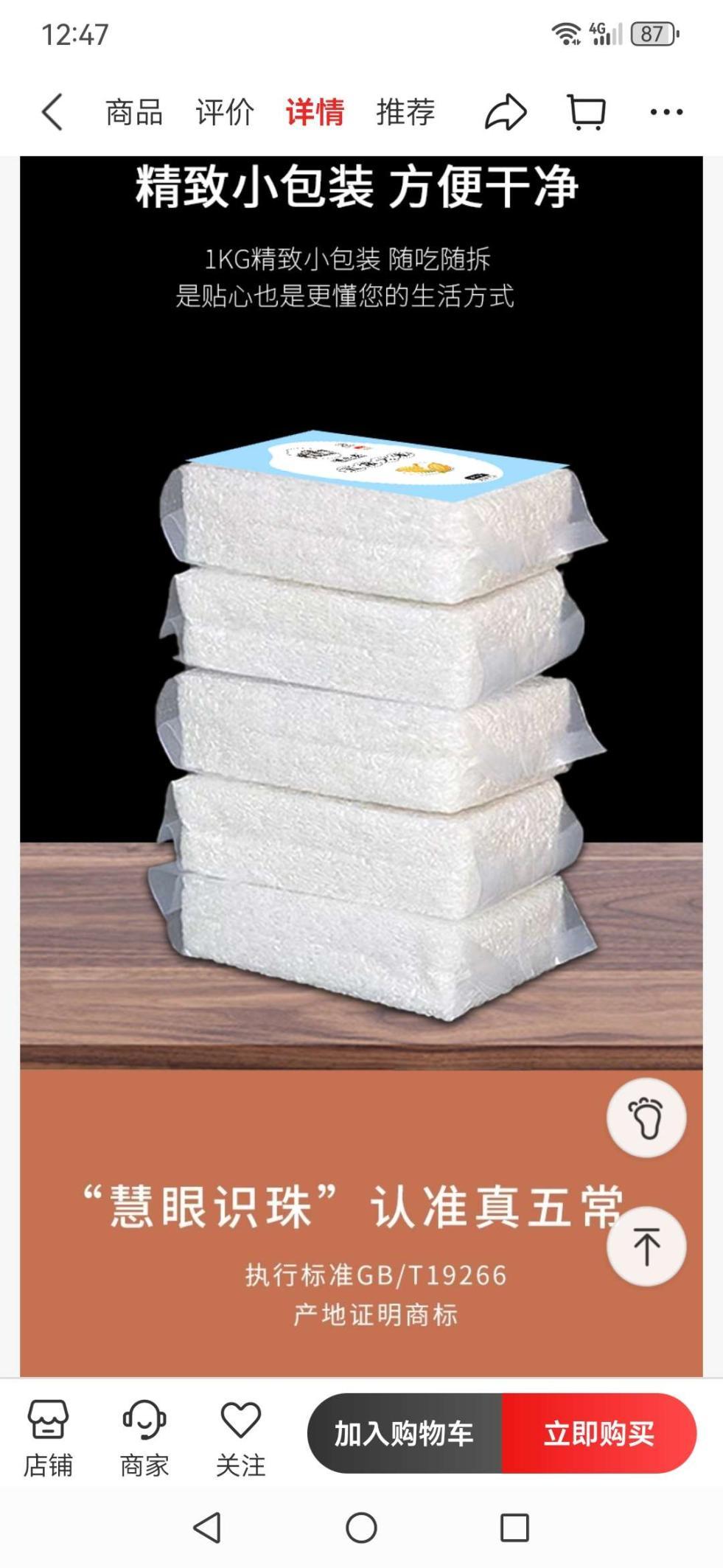
Task: Share this product
Action: pyautogui.click(x=505, y=112)
